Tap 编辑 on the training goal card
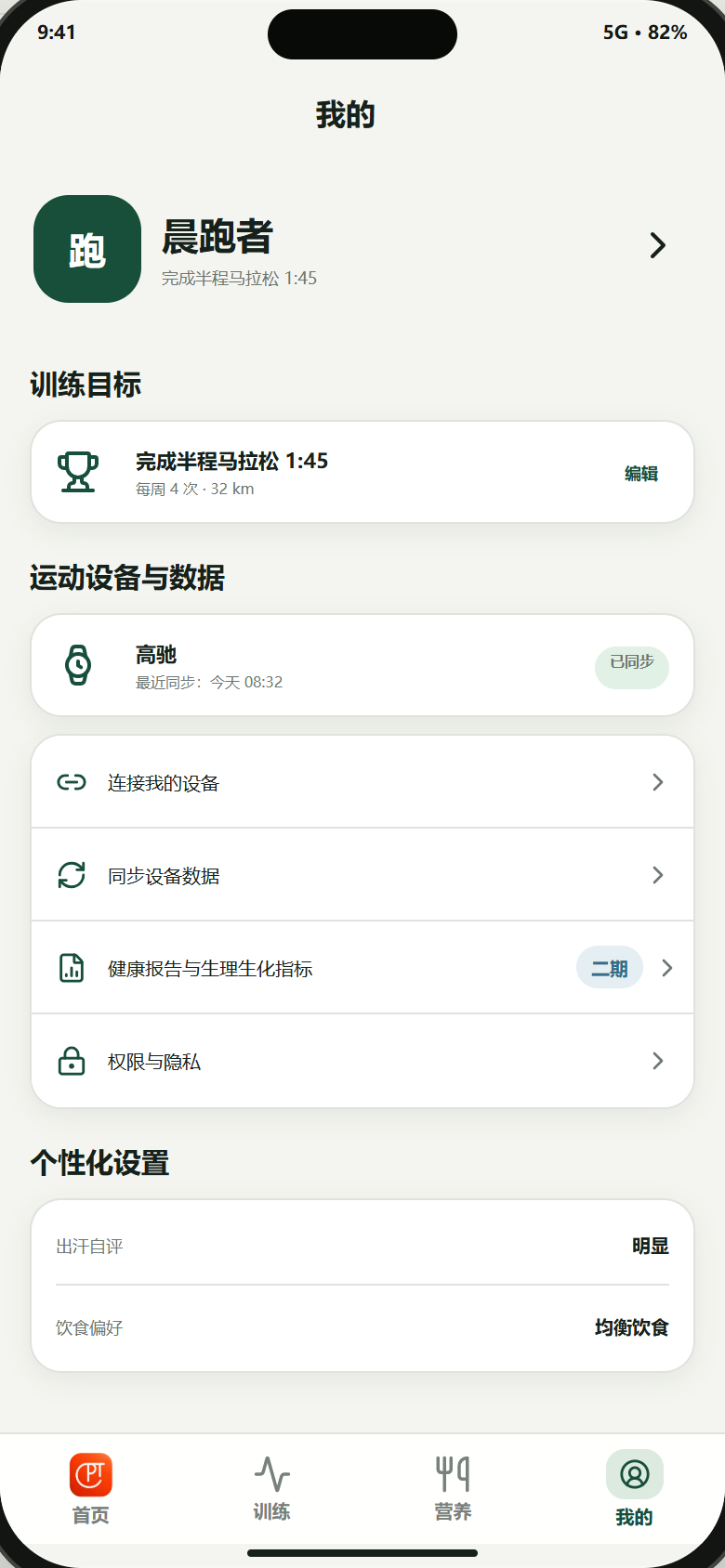 point(641,474)
